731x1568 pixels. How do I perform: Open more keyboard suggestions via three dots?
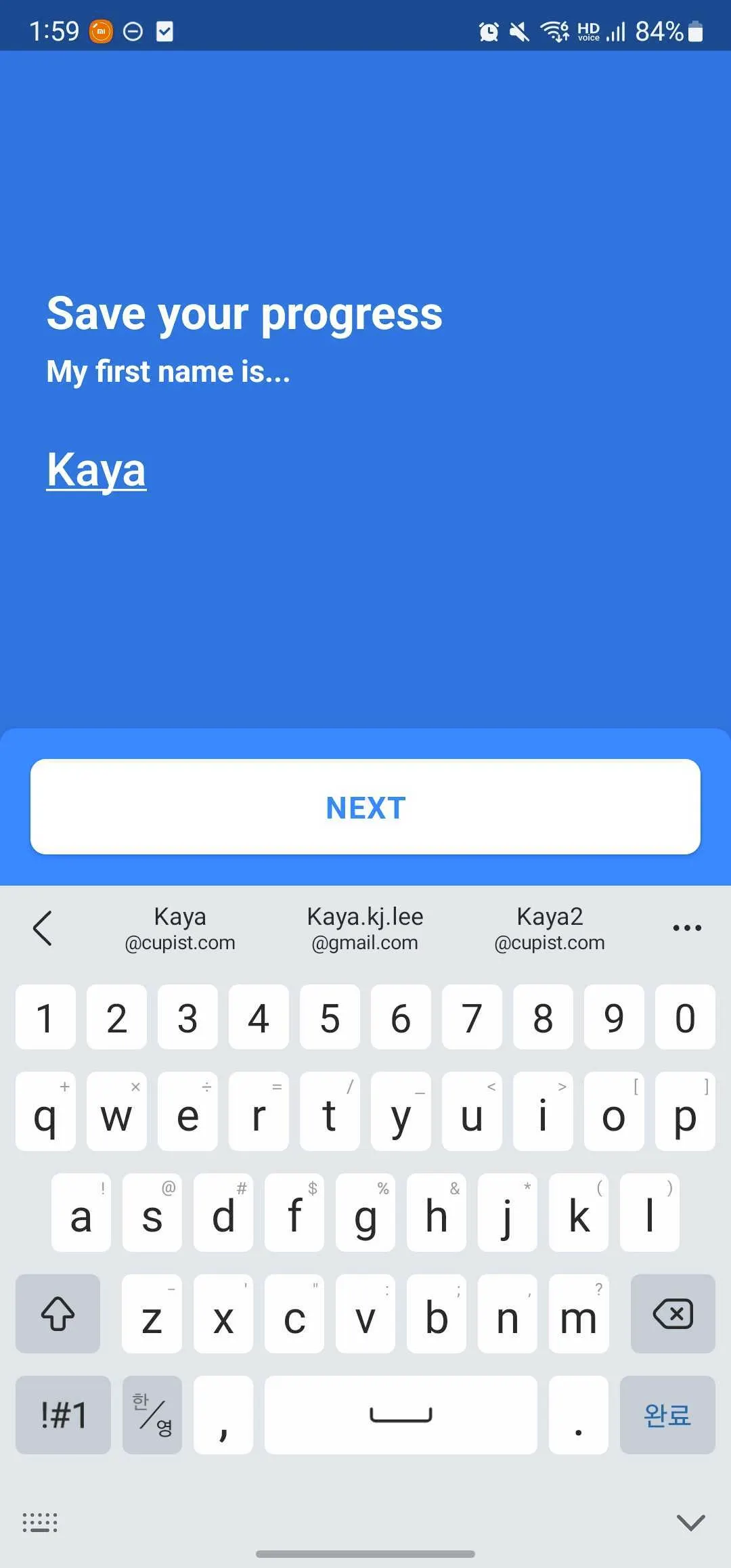tap(686, 928)
